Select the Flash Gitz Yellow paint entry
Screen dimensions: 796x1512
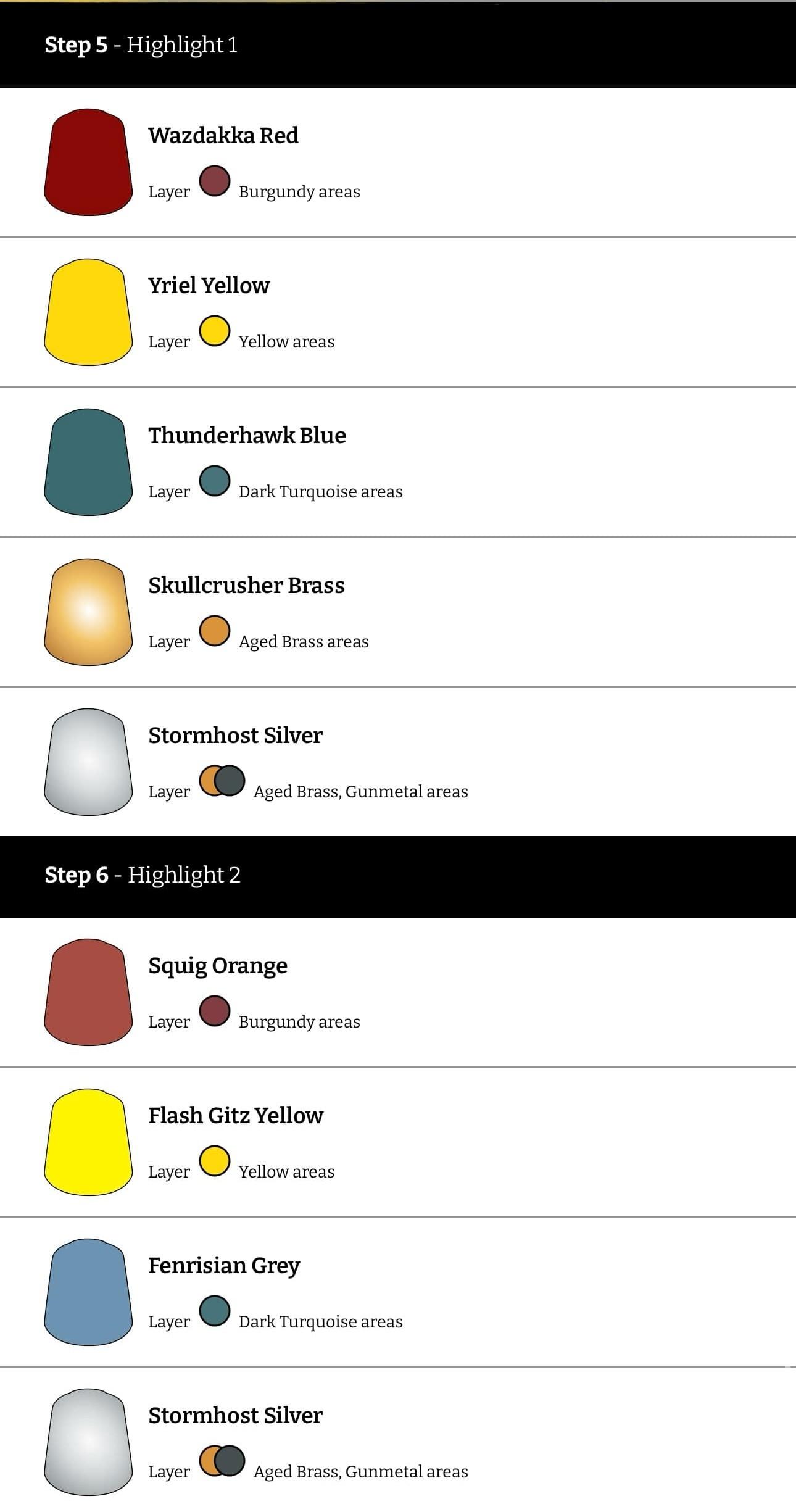coord(398,1142)
